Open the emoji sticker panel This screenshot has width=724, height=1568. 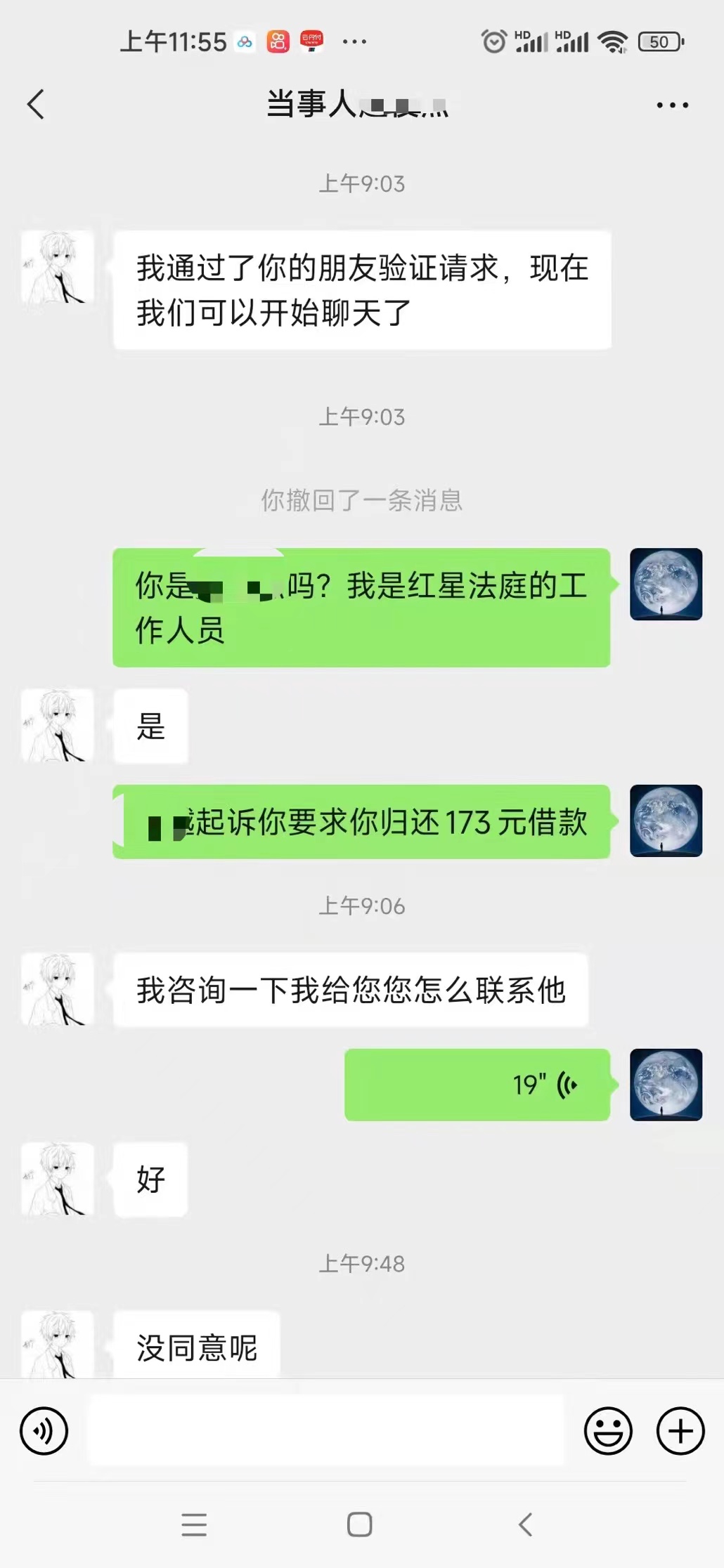click(608, 1430)
